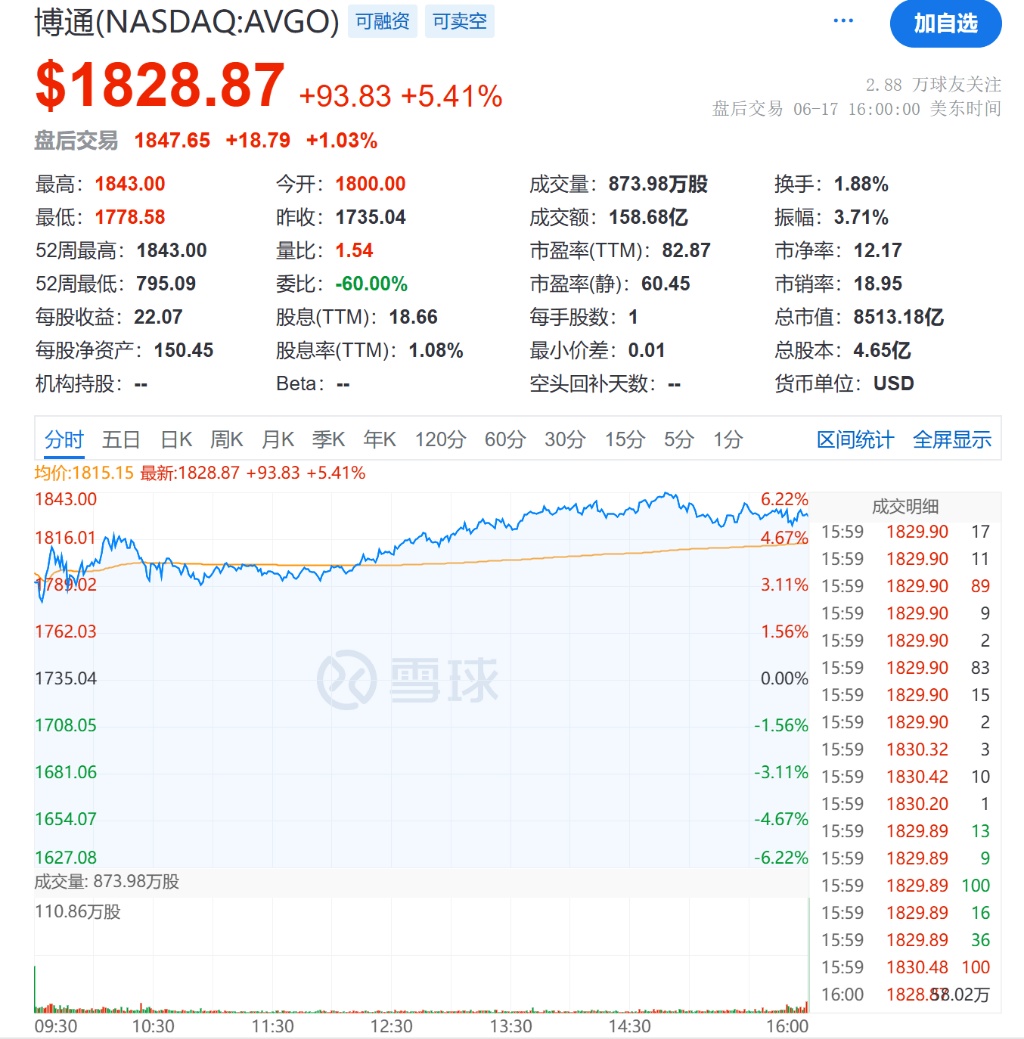Select the 周K chart tab
This screenshot has width=1024, height=1039.
pyautogui.click(x=227, y=439)
